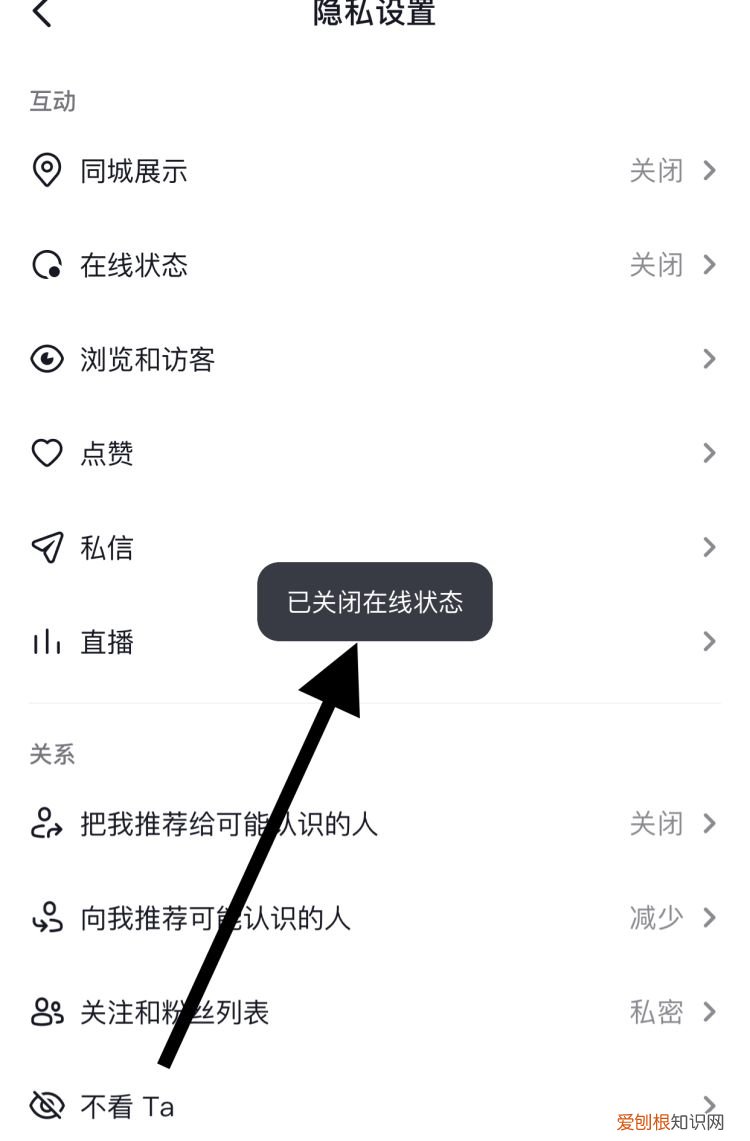Click the bar chart icon beside 直播
Image resolution: width=750 pixels, height=1141 pixels.
point(46,641)
